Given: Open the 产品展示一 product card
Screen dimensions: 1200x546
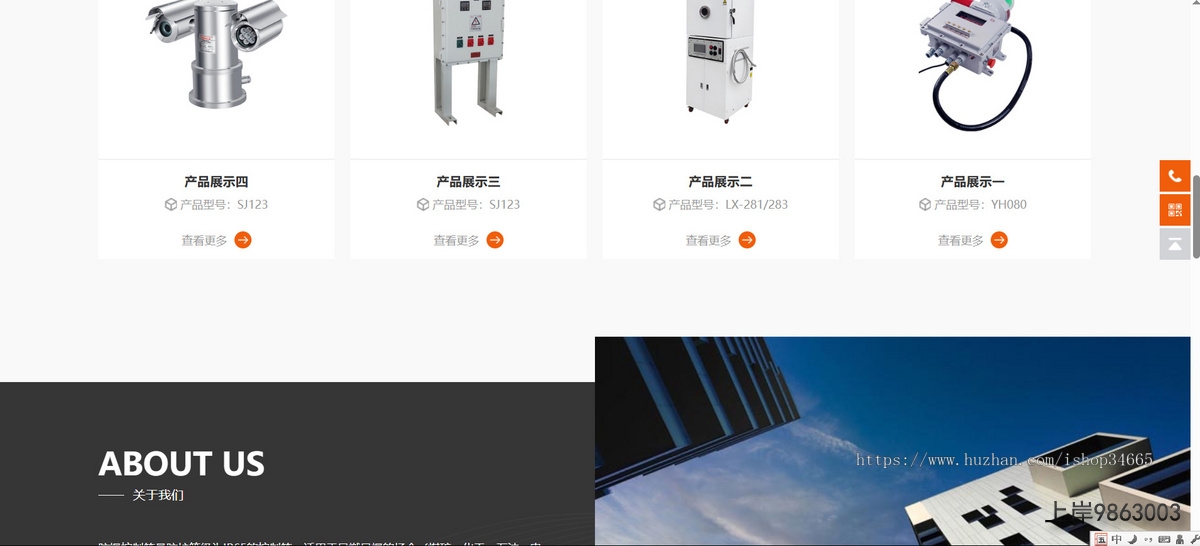Looking at the screenshot, I should pyautogui.click(x=972, y=182).
